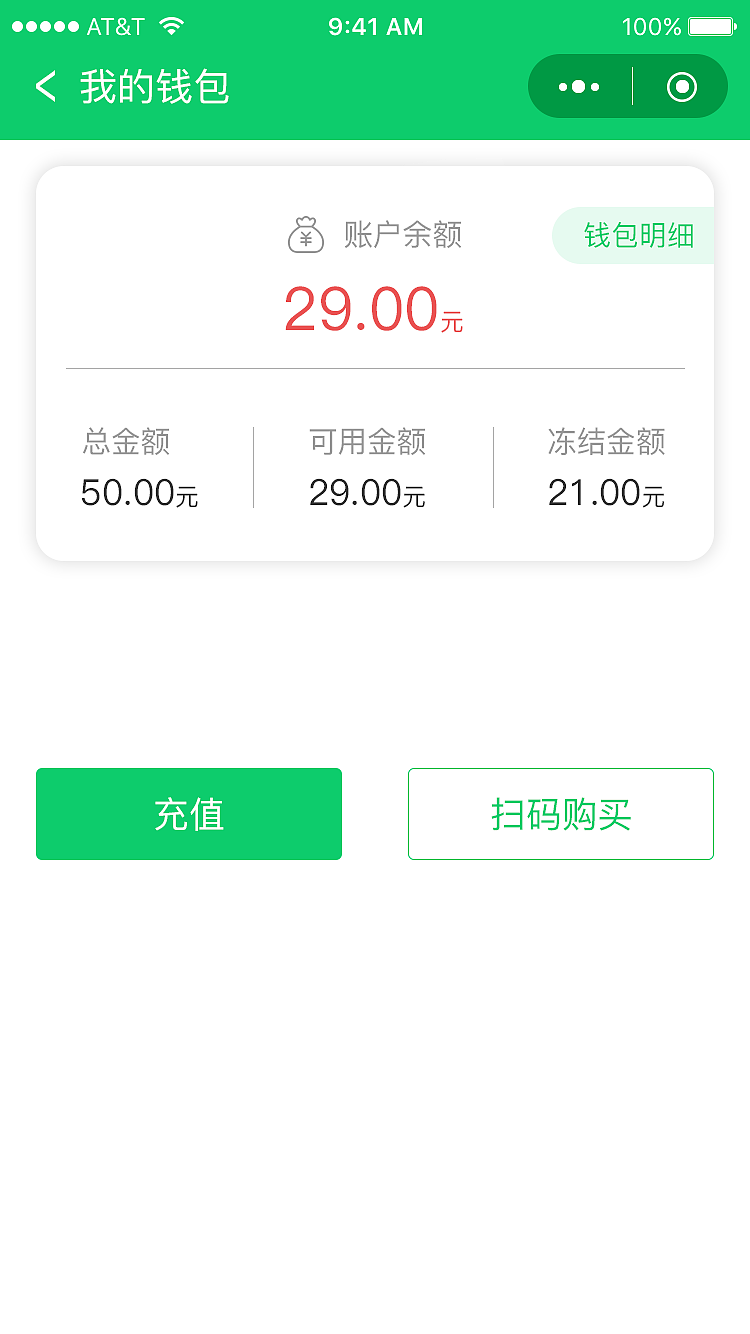Tap 21.00元 frozen balance value
This screenshot has width=750, height=1334.
[605, 492]
